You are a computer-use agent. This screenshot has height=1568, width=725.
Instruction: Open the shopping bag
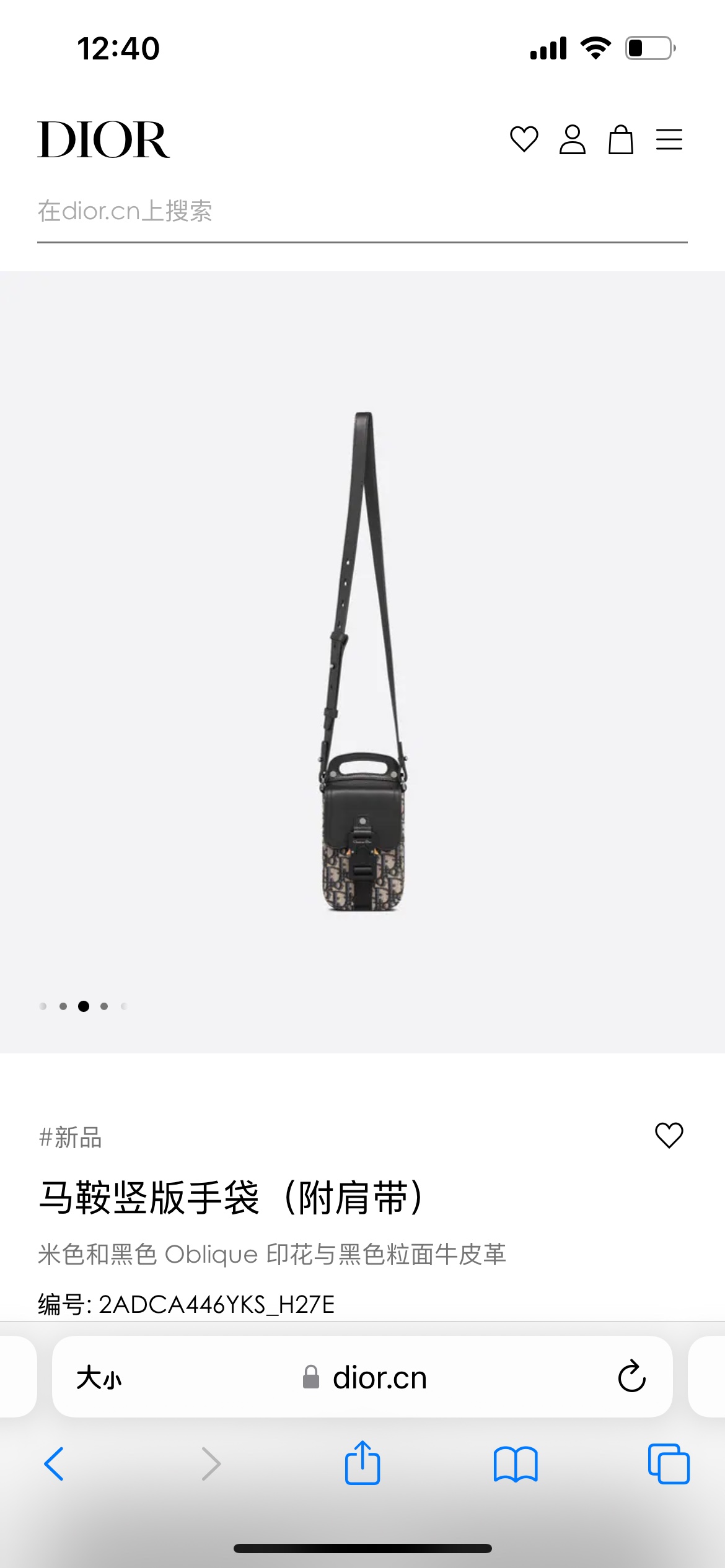620,139
